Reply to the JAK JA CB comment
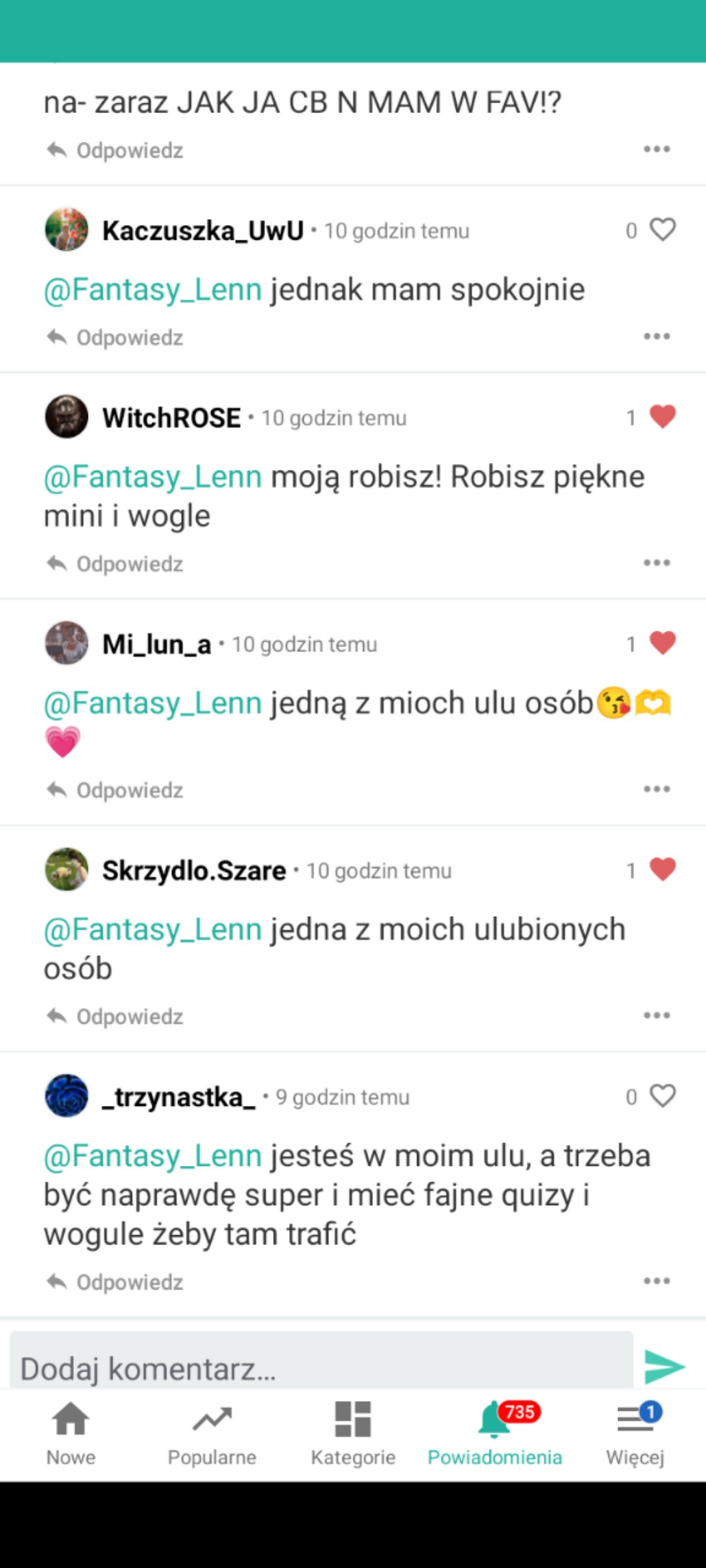The height and width of the screenshot is (1568, 706). coord(116,150)
